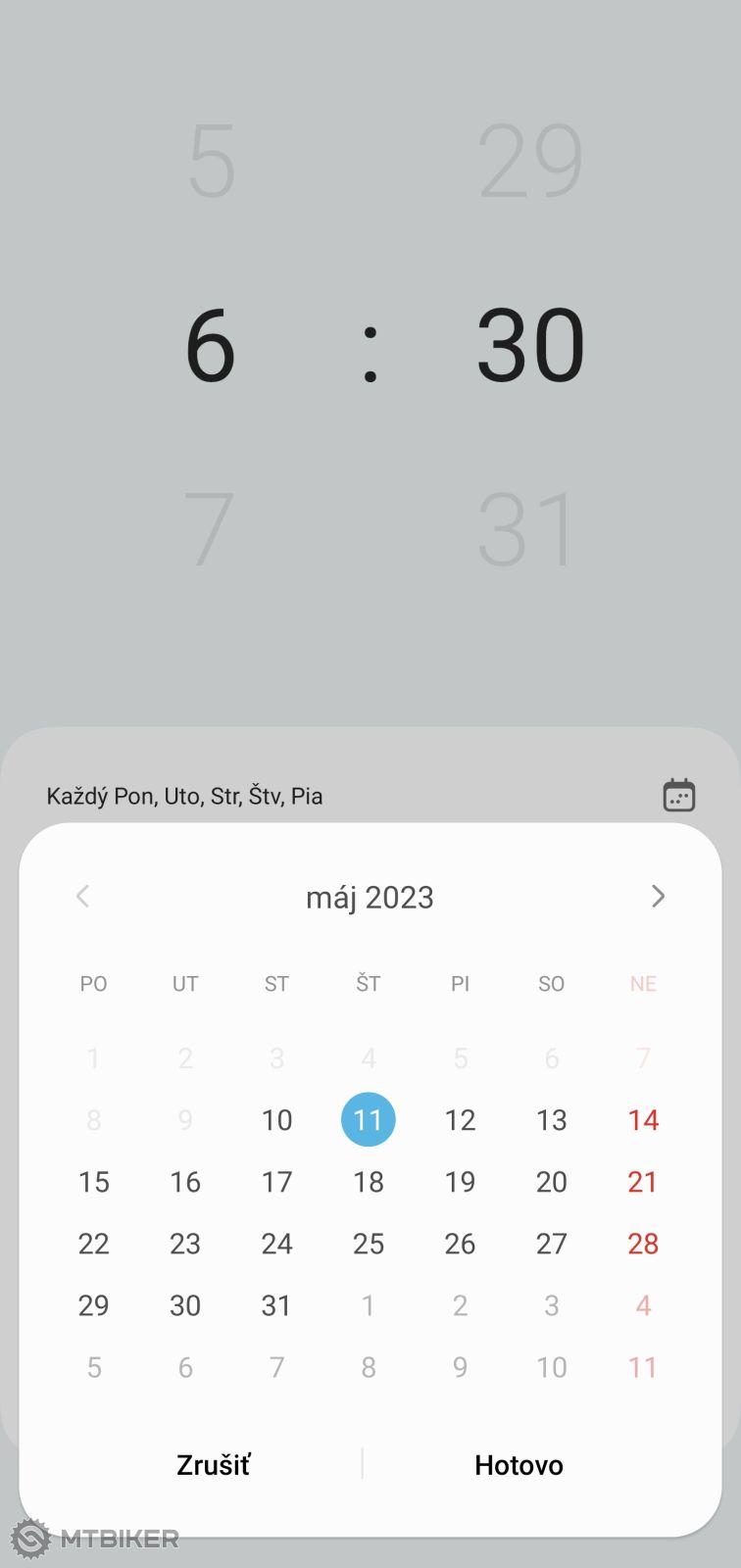Screen dimensions: 741x1568
Task: Choose Monday May 22
Action: (94, 1244)
